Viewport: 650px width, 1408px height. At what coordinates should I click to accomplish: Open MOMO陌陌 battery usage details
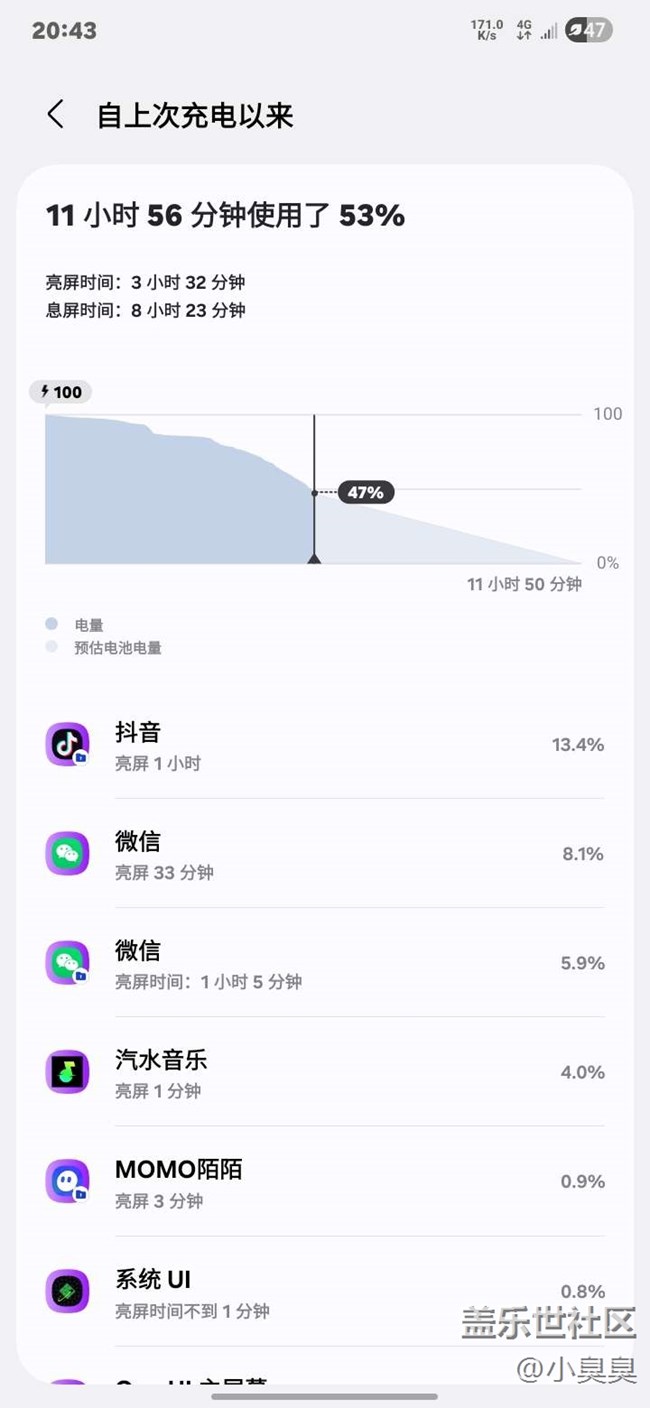tap(325, 1181)
